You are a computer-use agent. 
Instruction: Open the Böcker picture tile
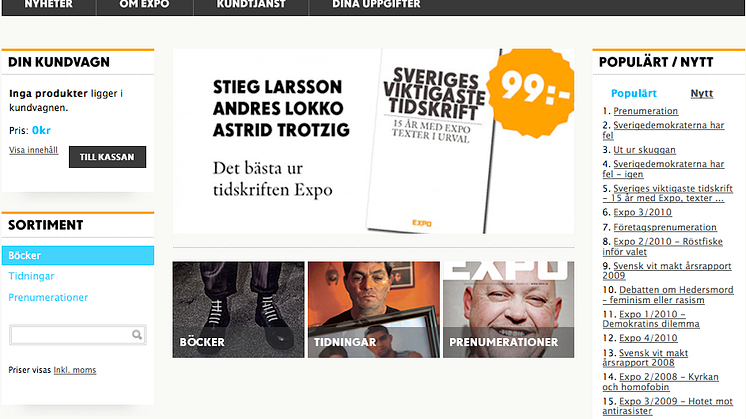pyautogui.click(x=238, y=309)
